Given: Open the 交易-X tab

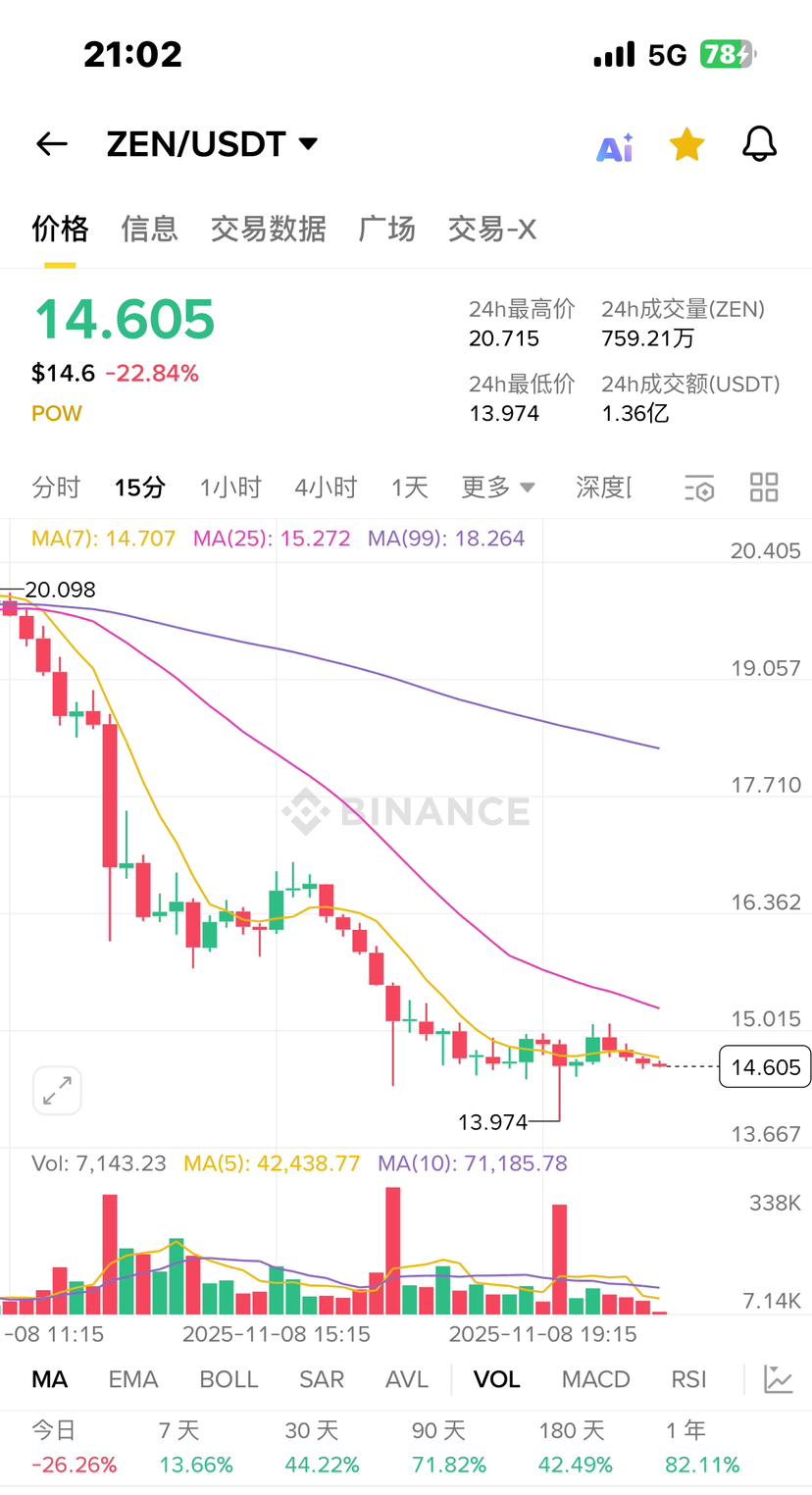Looking at the screenshot, I should (x=492, y=229).
